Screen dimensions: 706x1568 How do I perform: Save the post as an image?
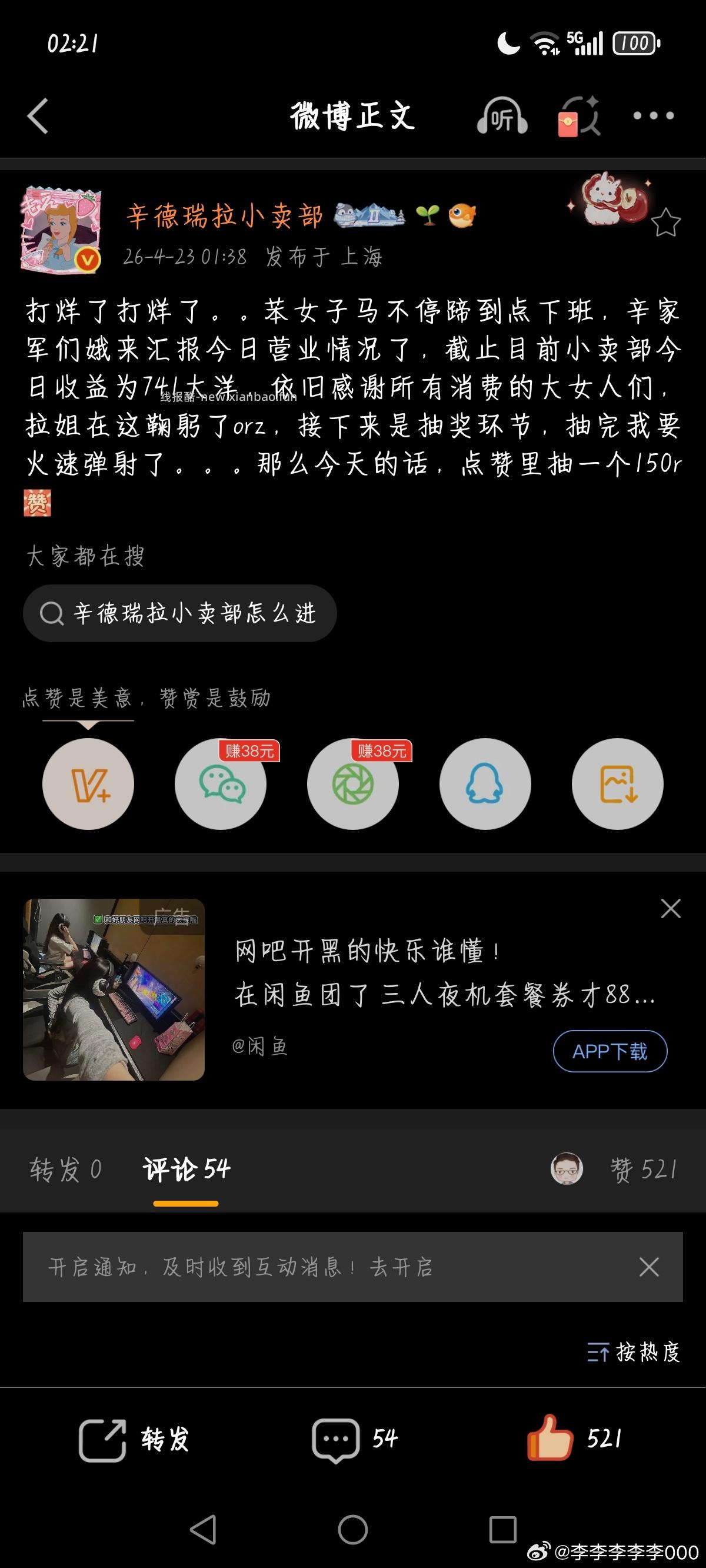[618, 785]
